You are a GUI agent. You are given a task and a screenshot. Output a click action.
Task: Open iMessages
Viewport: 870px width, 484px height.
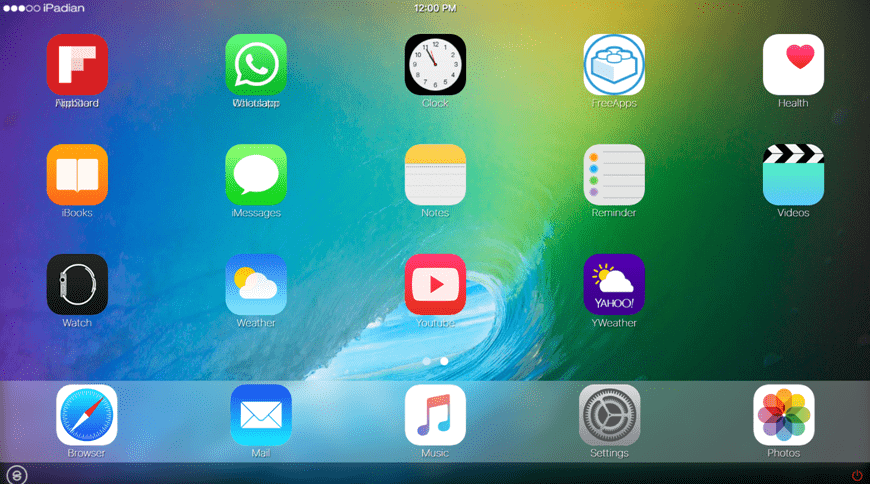(x=256, y=175)
